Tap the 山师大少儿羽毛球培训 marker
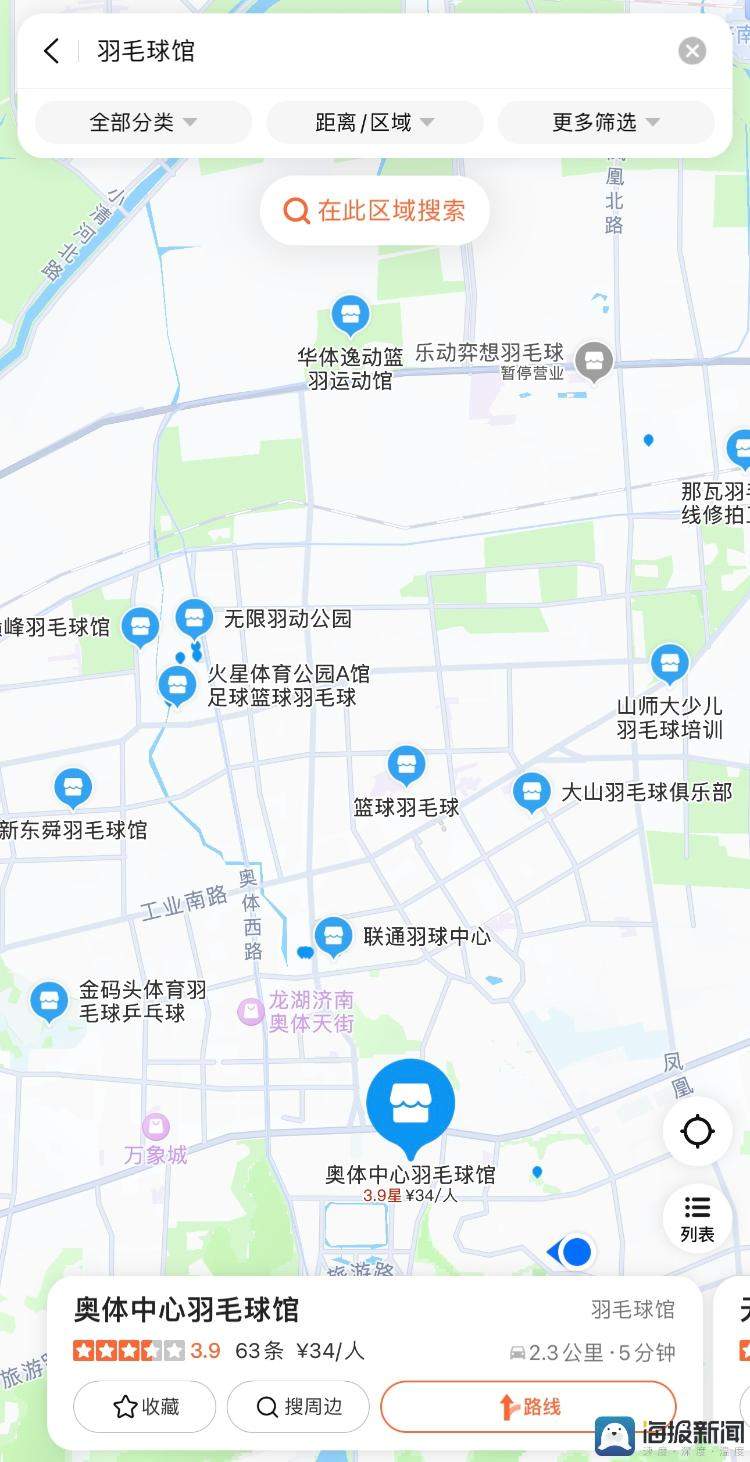The image size is (750, 1462). (670, 661)
